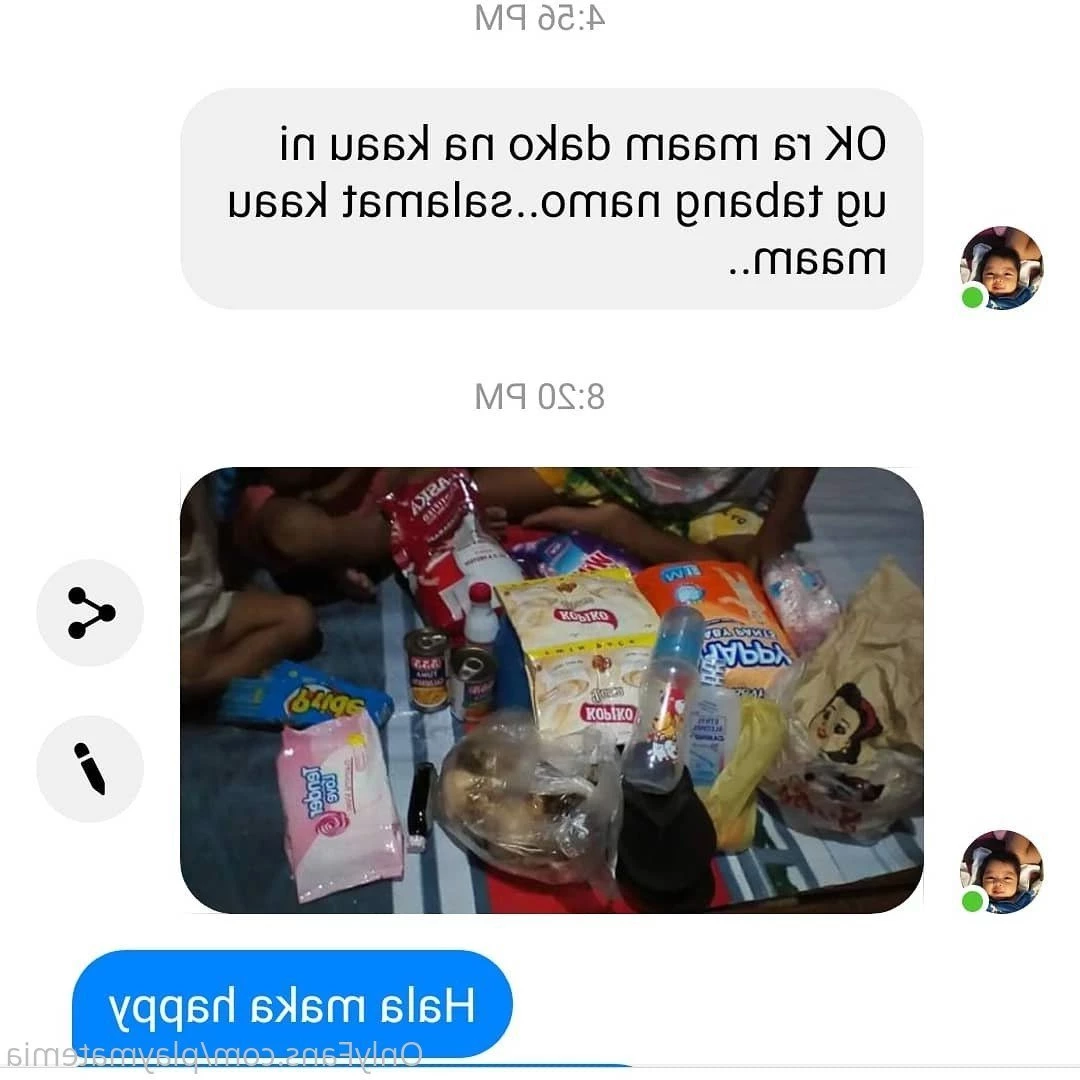The image size is (1080, 1080).
Task: Share the received grocery photo
Action: (90, 613)
